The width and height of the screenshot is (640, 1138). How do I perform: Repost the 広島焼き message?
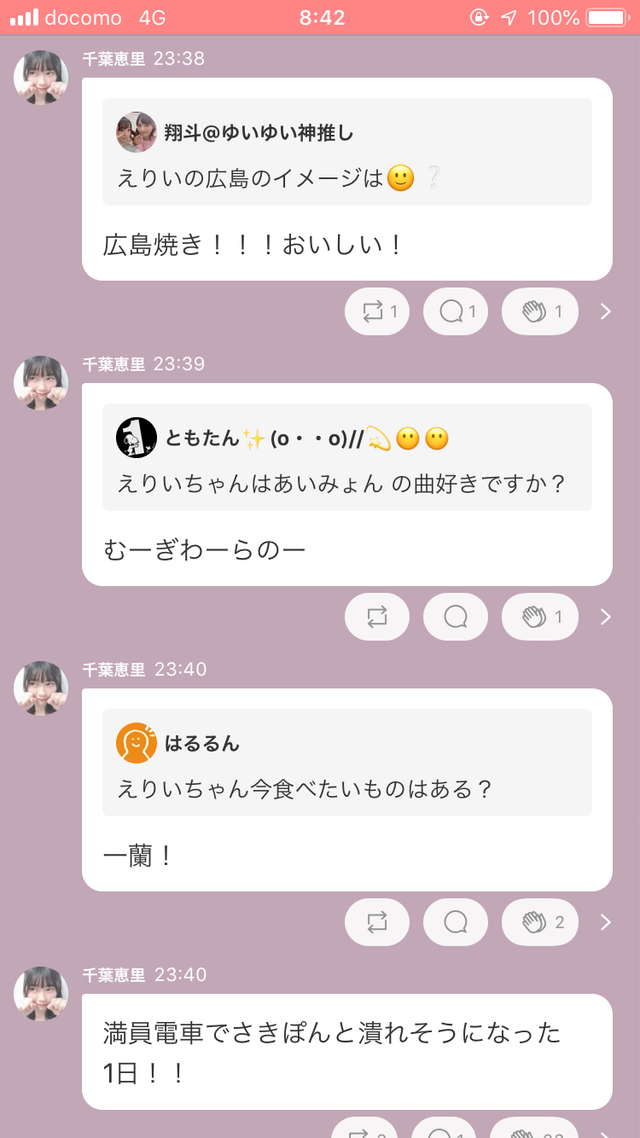coord(377,311)
